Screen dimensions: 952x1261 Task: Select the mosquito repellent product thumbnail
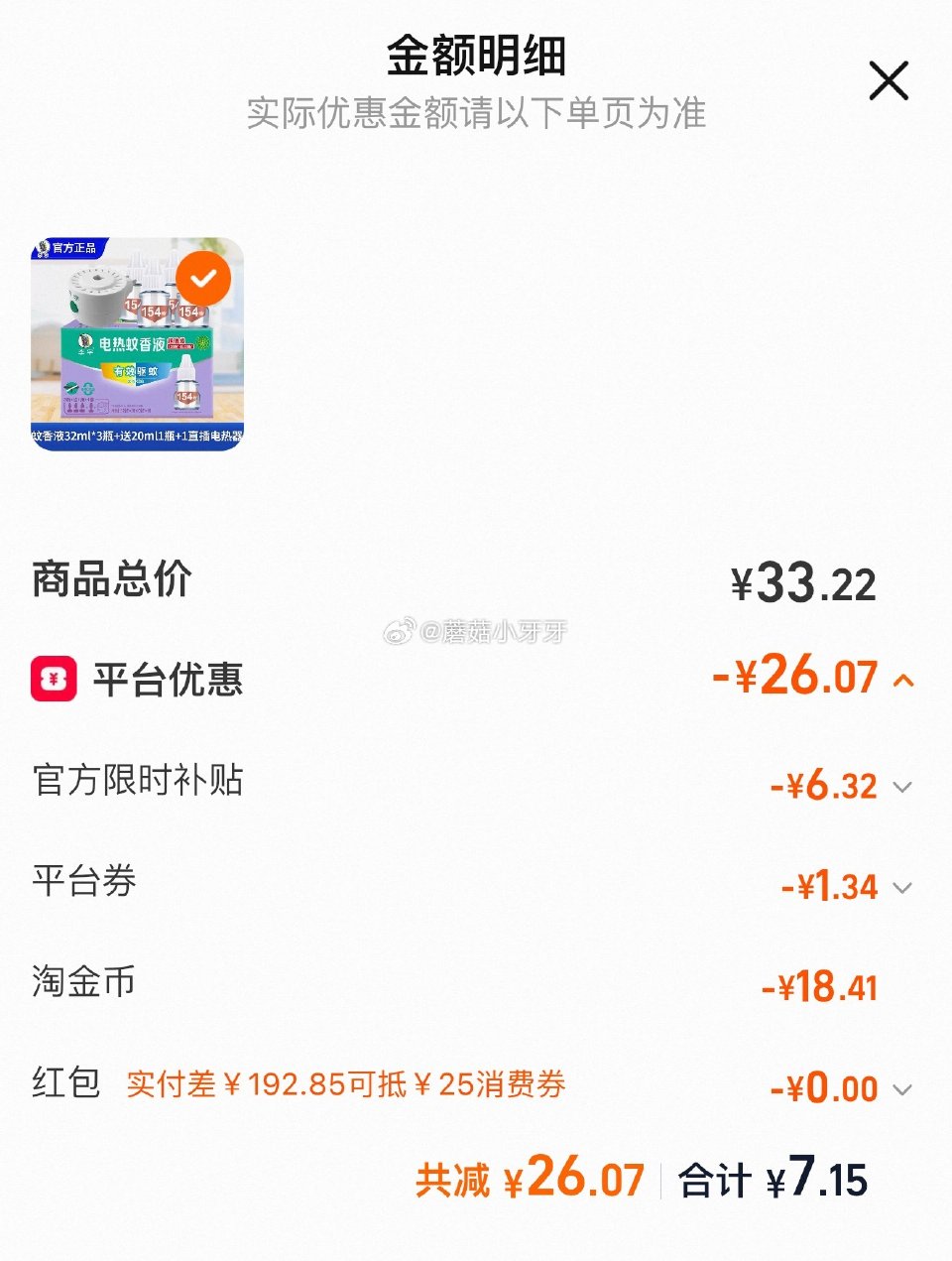134,345
